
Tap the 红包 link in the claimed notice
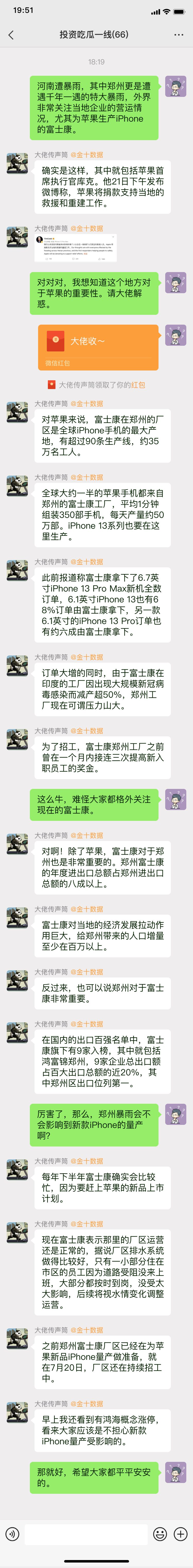138,385
